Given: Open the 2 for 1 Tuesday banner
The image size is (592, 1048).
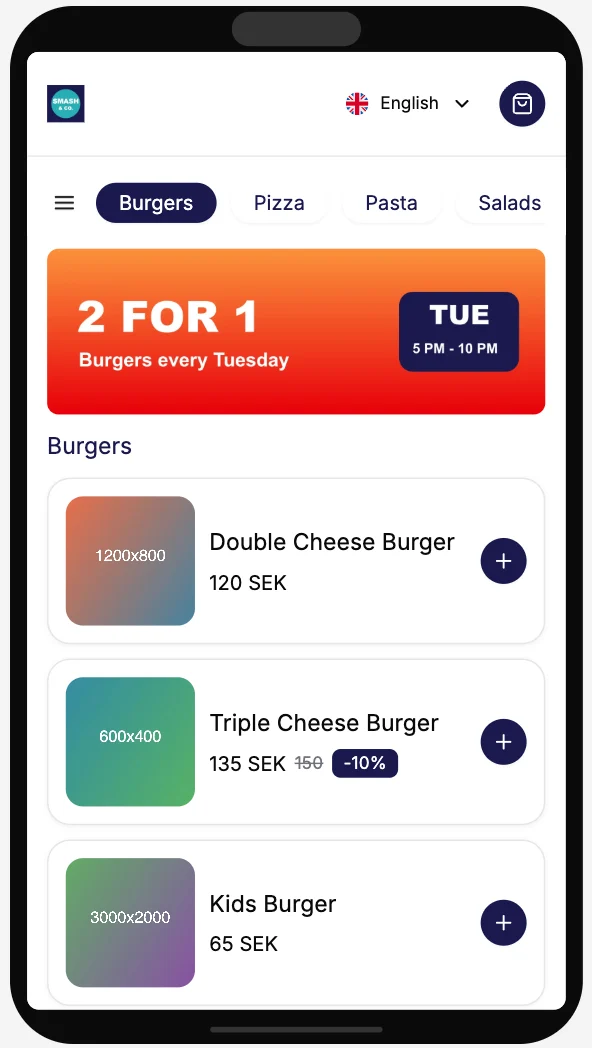Looking at the screenshot, I should click(x=296, y=332).
